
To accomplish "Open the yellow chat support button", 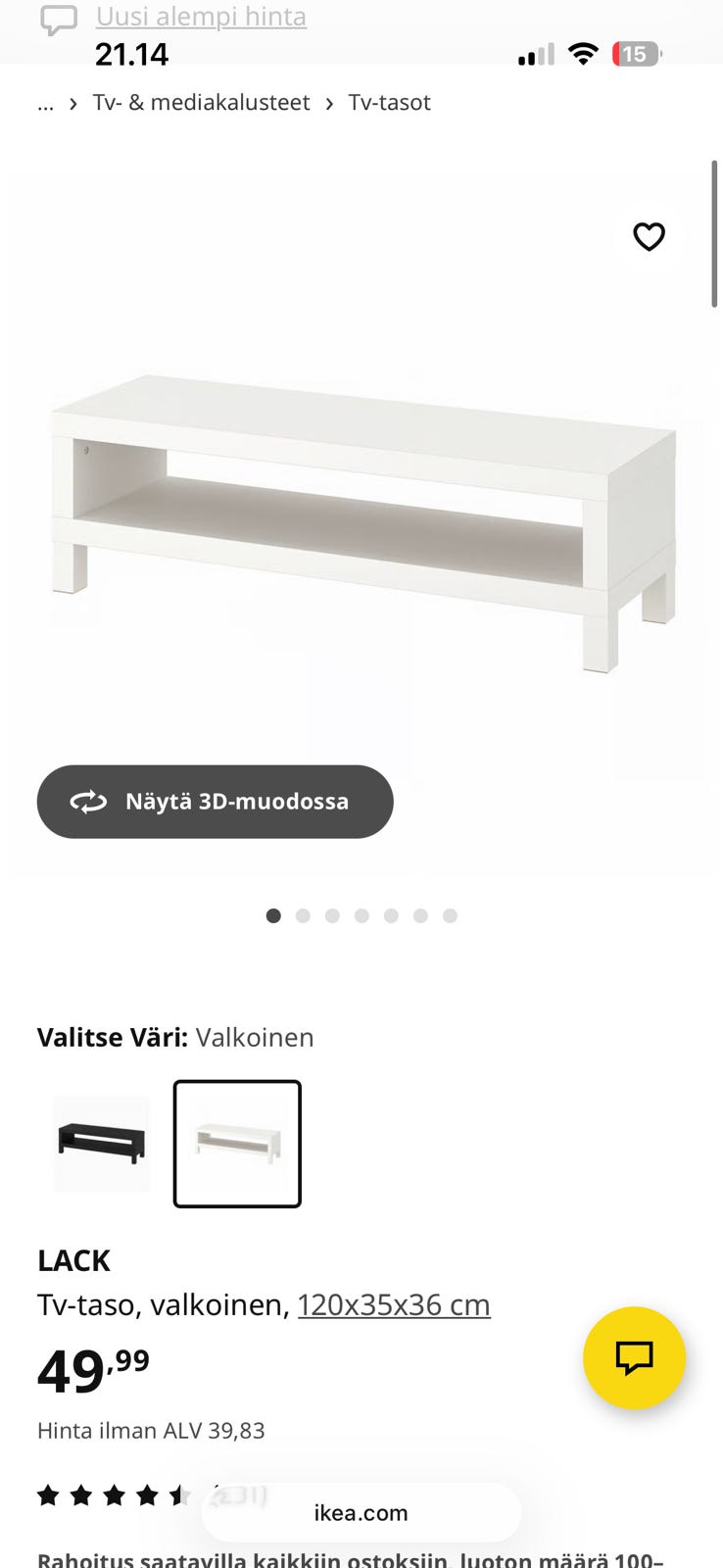I will (634, 1357).
